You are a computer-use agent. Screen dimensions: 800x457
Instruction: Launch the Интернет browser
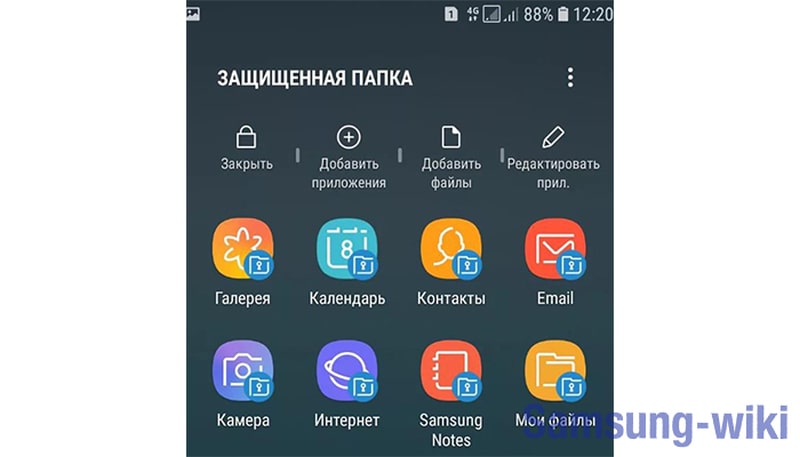(x=347, y=370)
